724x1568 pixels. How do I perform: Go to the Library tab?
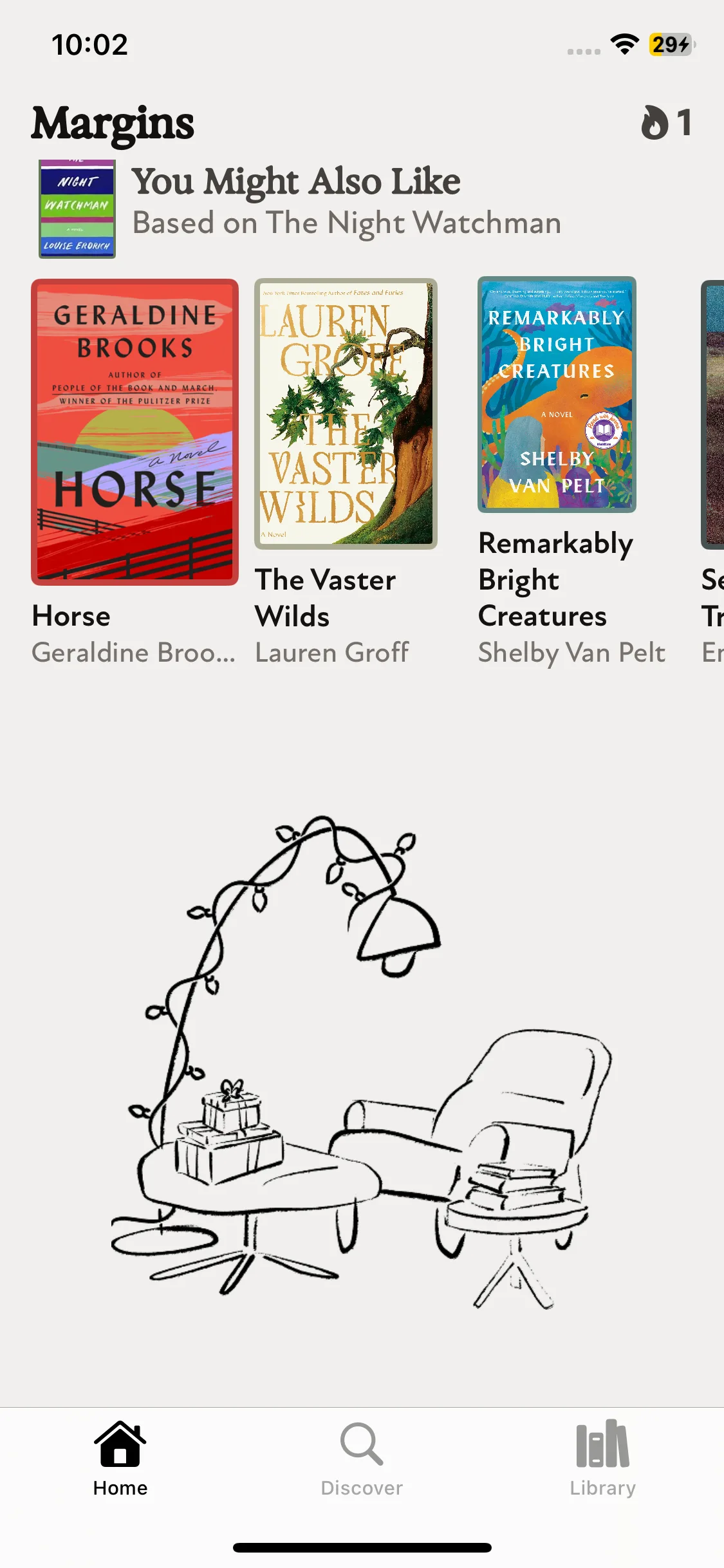[x=602, y=1459]
